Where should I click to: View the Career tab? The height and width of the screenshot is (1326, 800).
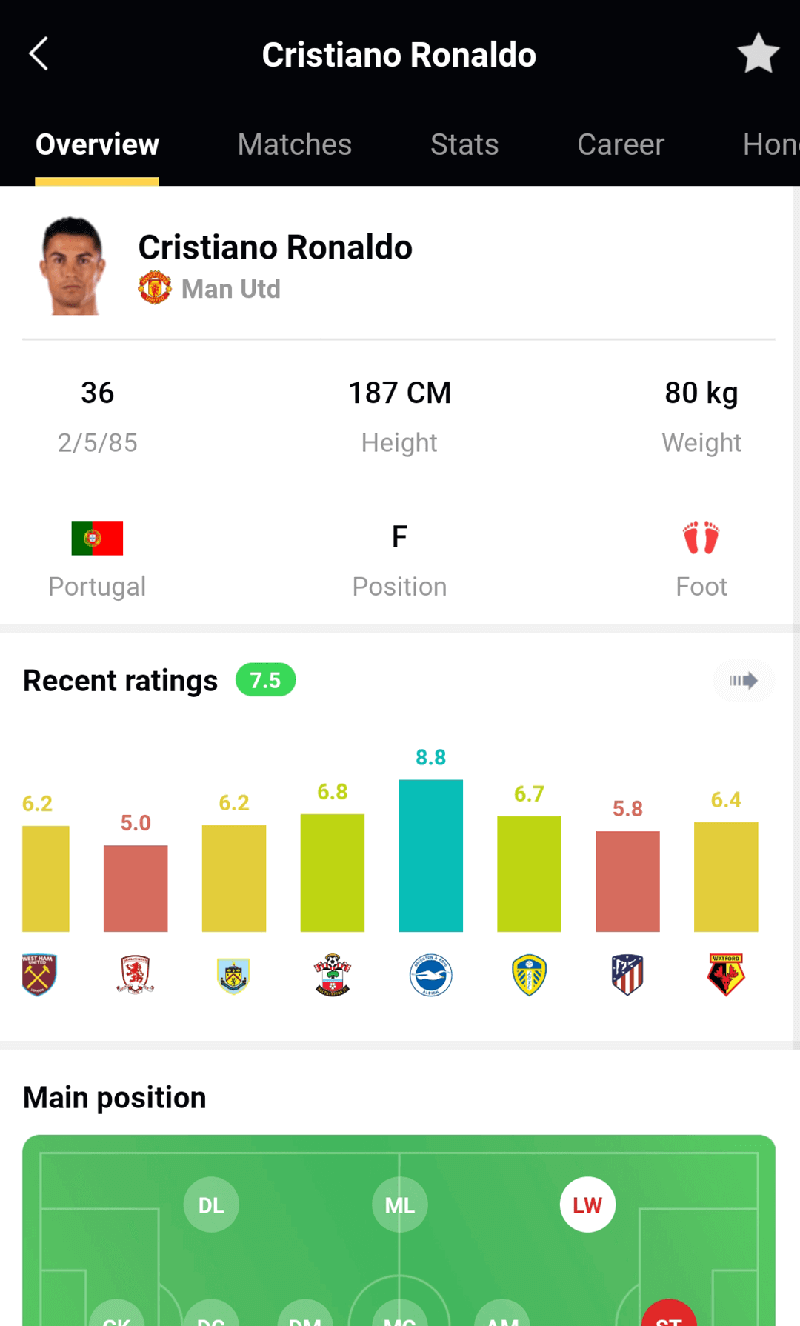[620, 145]
